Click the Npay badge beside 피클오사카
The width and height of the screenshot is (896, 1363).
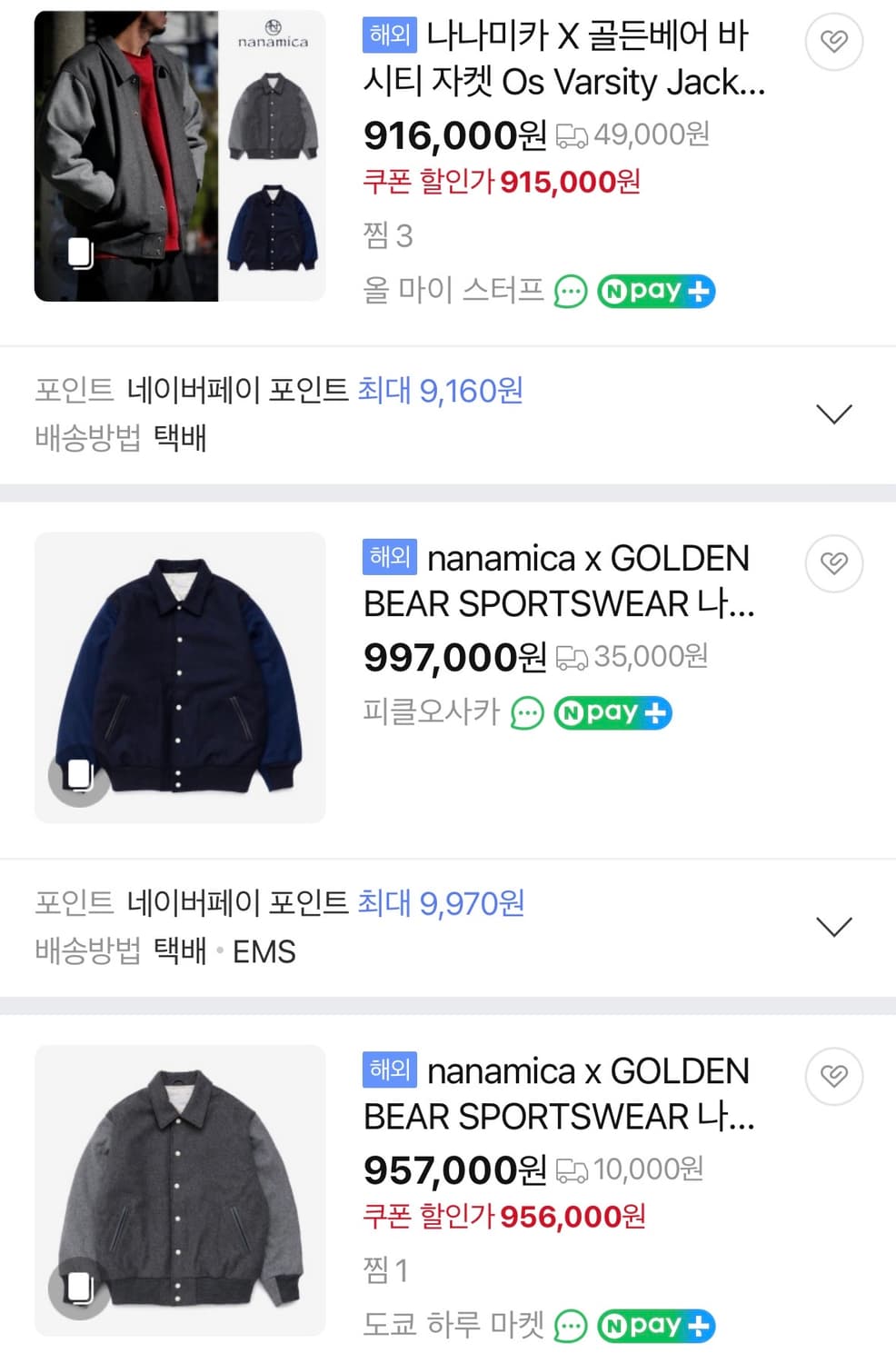click(612, 713)
